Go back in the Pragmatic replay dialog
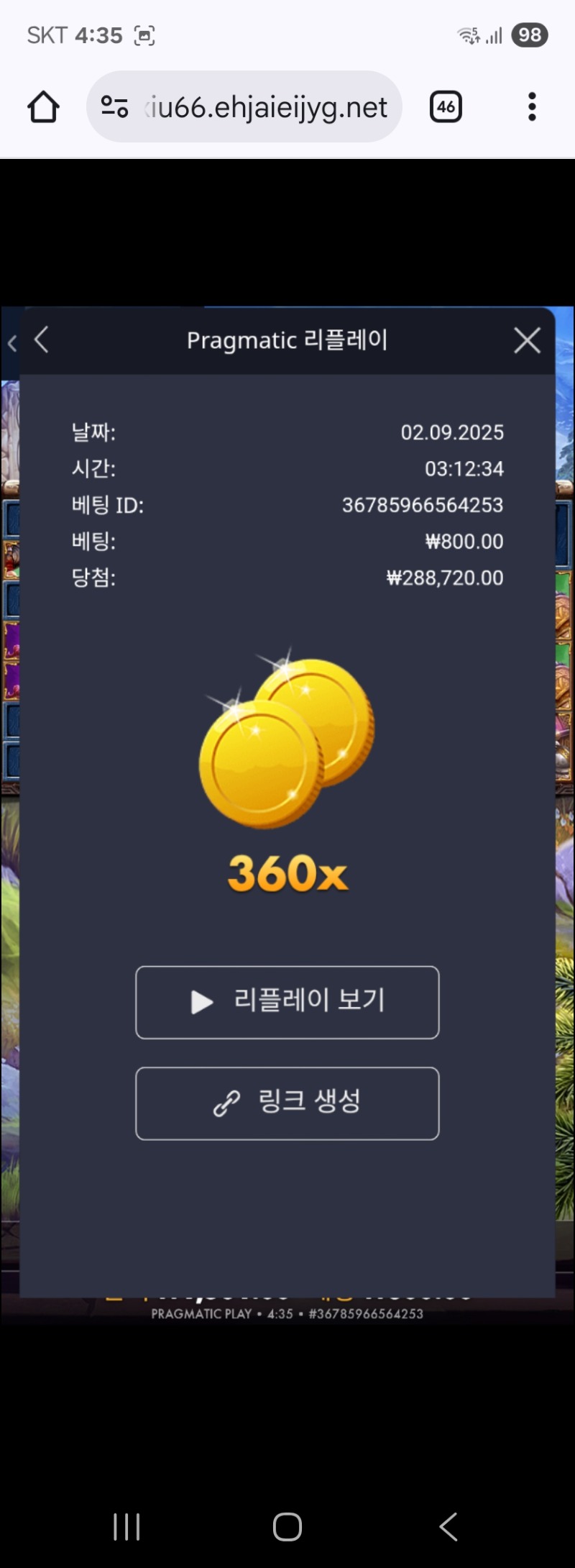The image size is (575, 1568). pyautogui.click(x=42, y=340)
